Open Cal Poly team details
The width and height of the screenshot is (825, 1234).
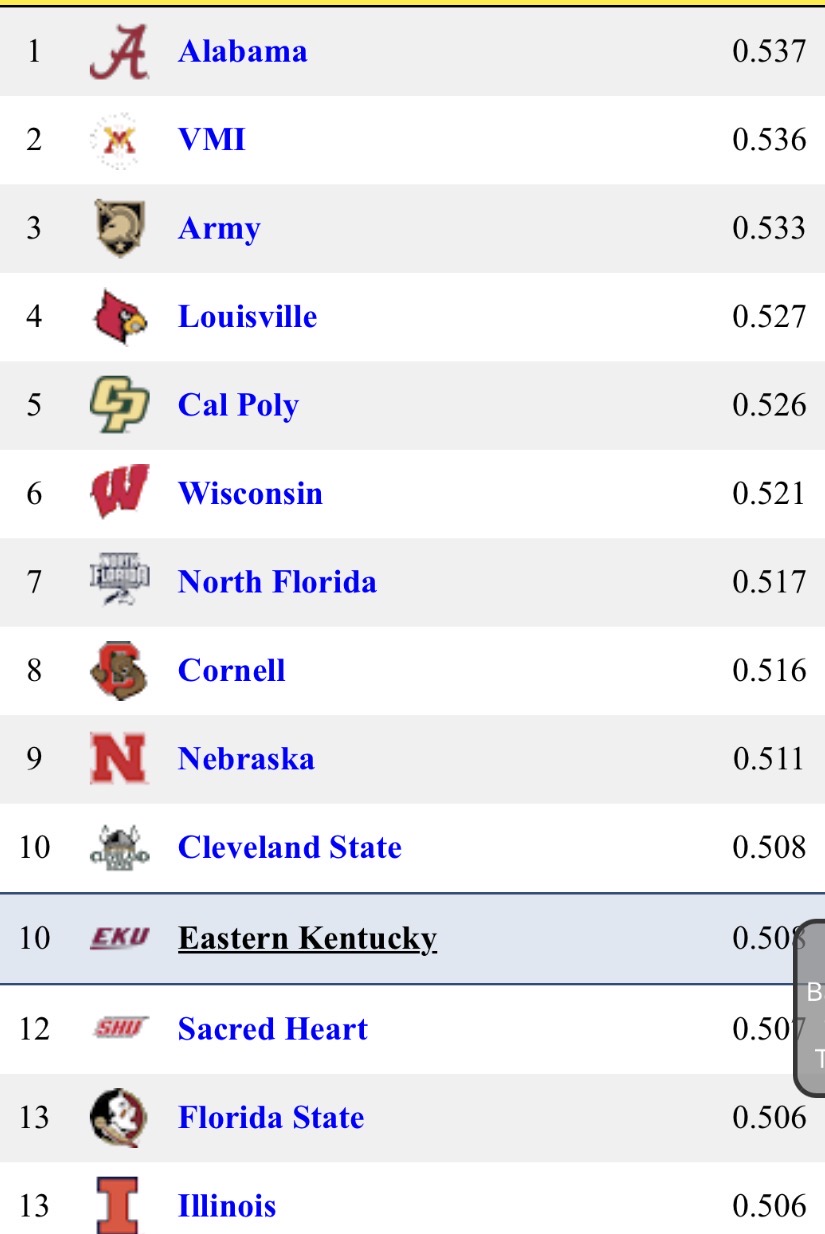(x=238, y=406)
